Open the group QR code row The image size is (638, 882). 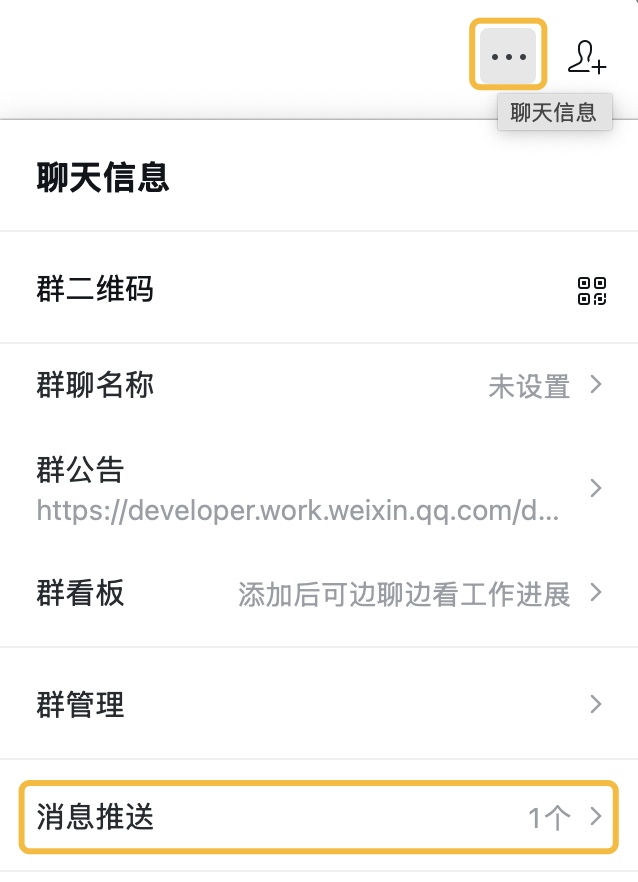tap(319, 290)
